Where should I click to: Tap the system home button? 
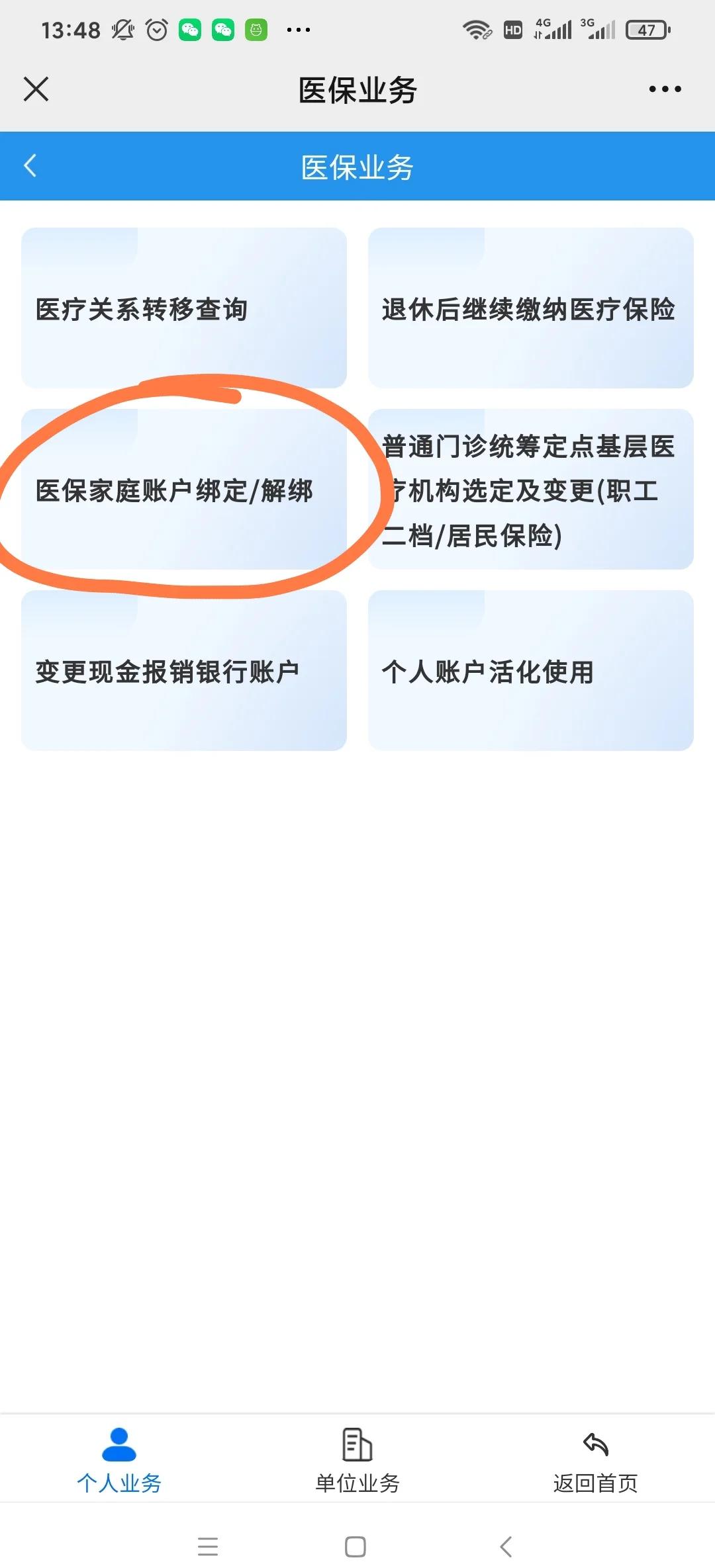(356, 1547)
